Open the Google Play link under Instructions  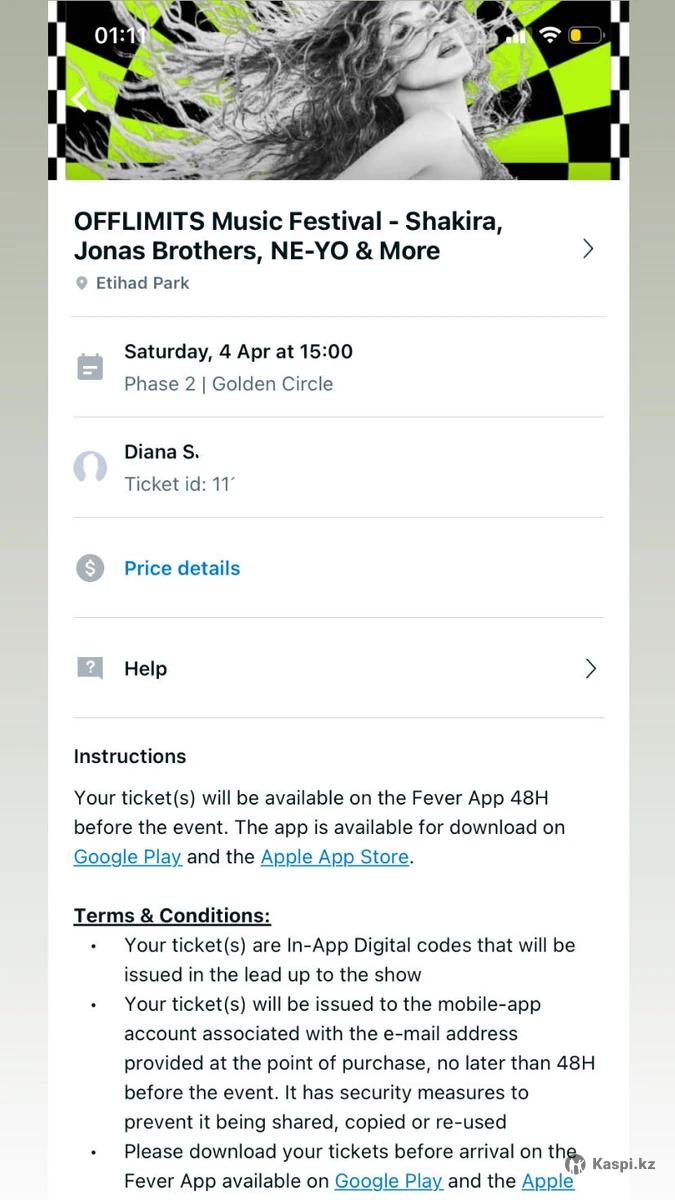pyautogui.click(x=128, y=857)
